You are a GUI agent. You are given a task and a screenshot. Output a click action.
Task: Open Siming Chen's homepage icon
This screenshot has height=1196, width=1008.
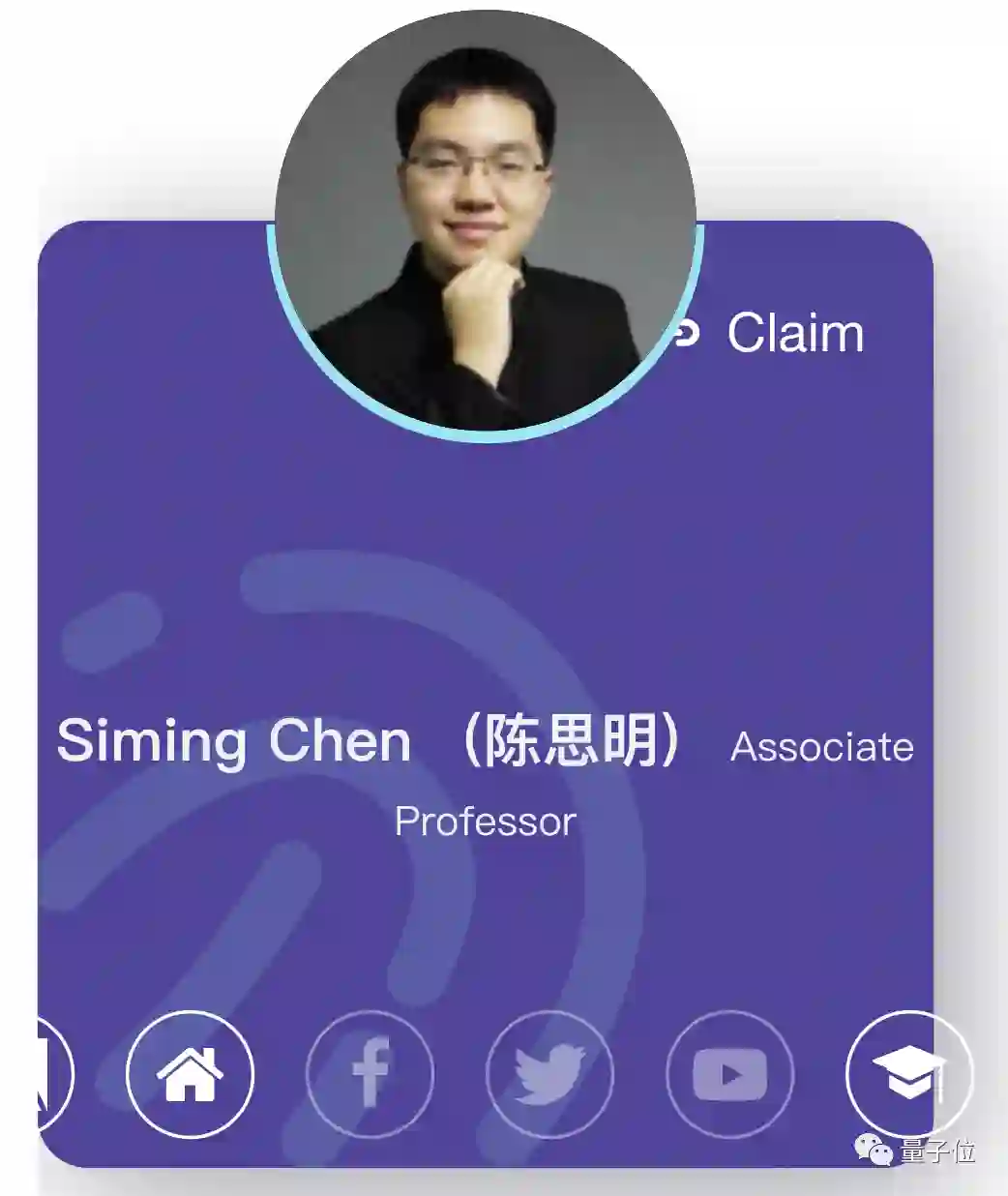pyautogui.click(x=191, y=1073)
